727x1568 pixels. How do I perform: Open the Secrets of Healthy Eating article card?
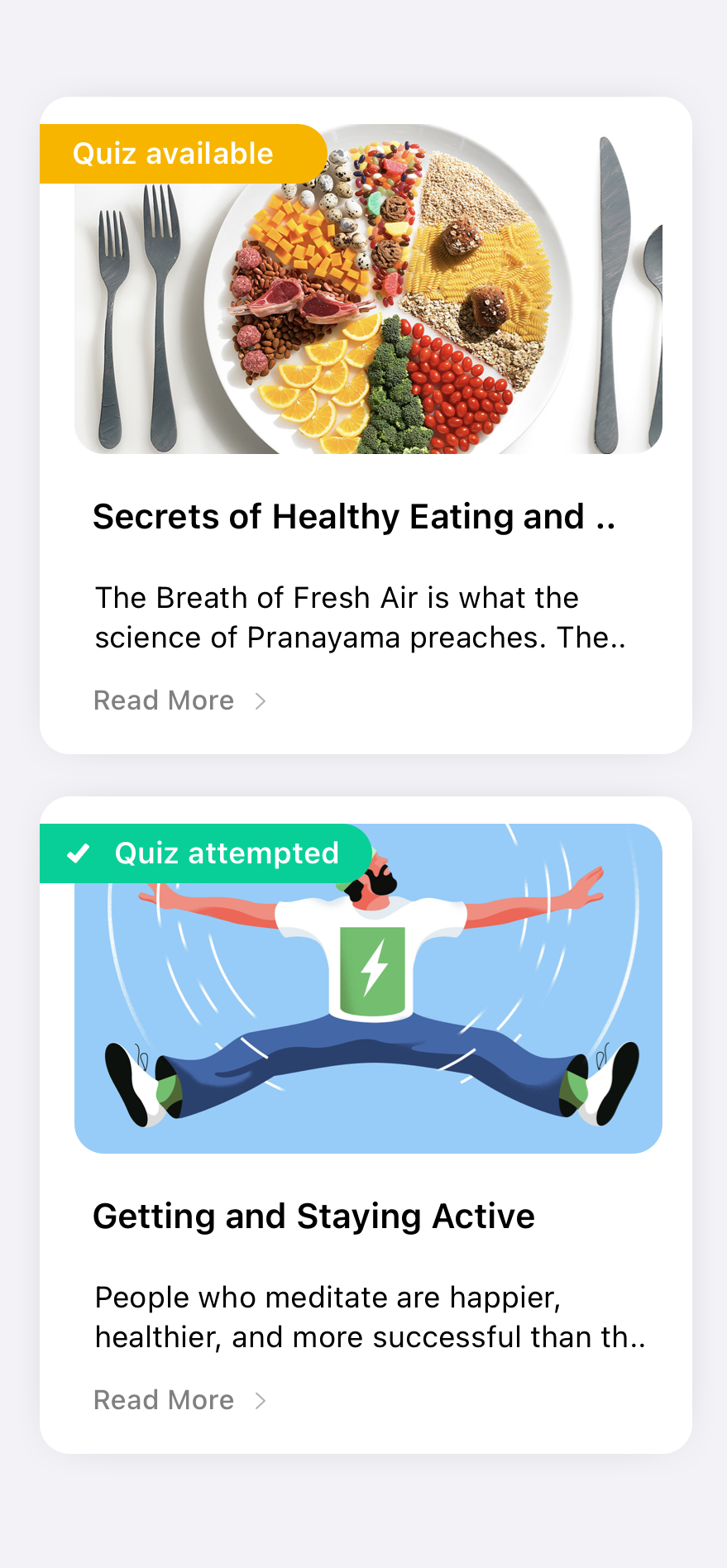tap(354, 517)
